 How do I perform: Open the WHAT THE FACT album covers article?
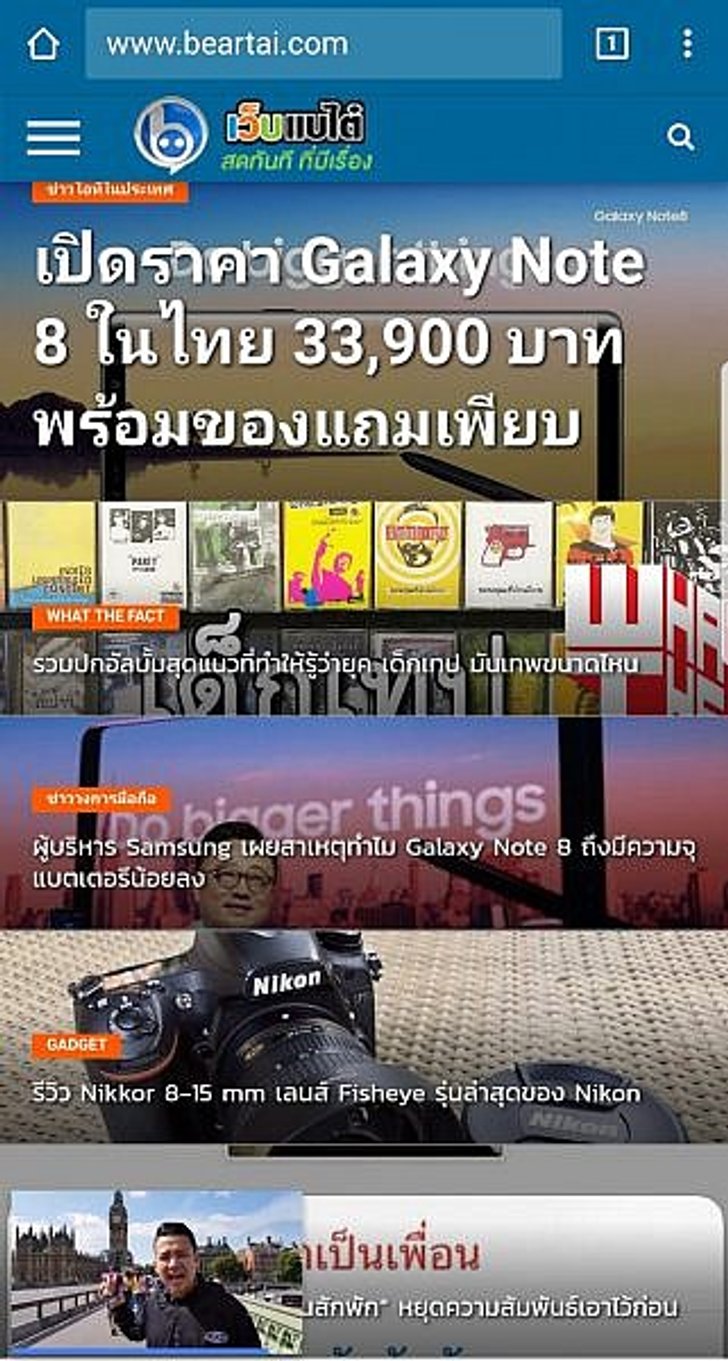(335, 664)
